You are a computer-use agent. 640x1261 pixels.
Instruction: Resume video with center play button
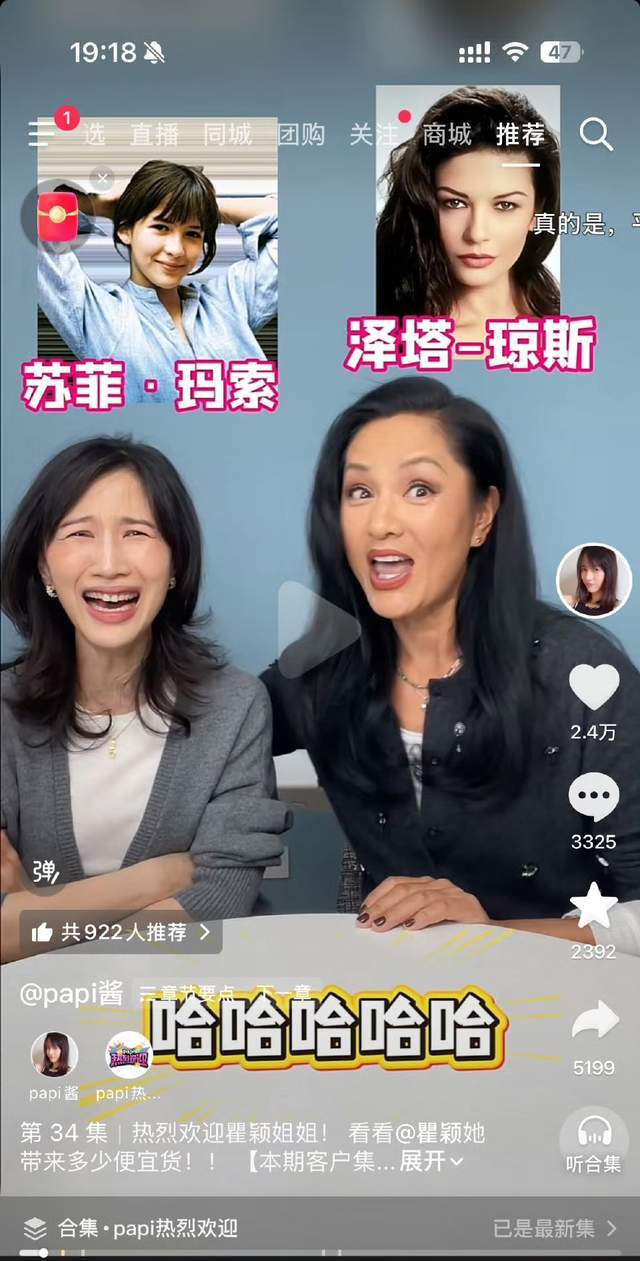(318, 629)
